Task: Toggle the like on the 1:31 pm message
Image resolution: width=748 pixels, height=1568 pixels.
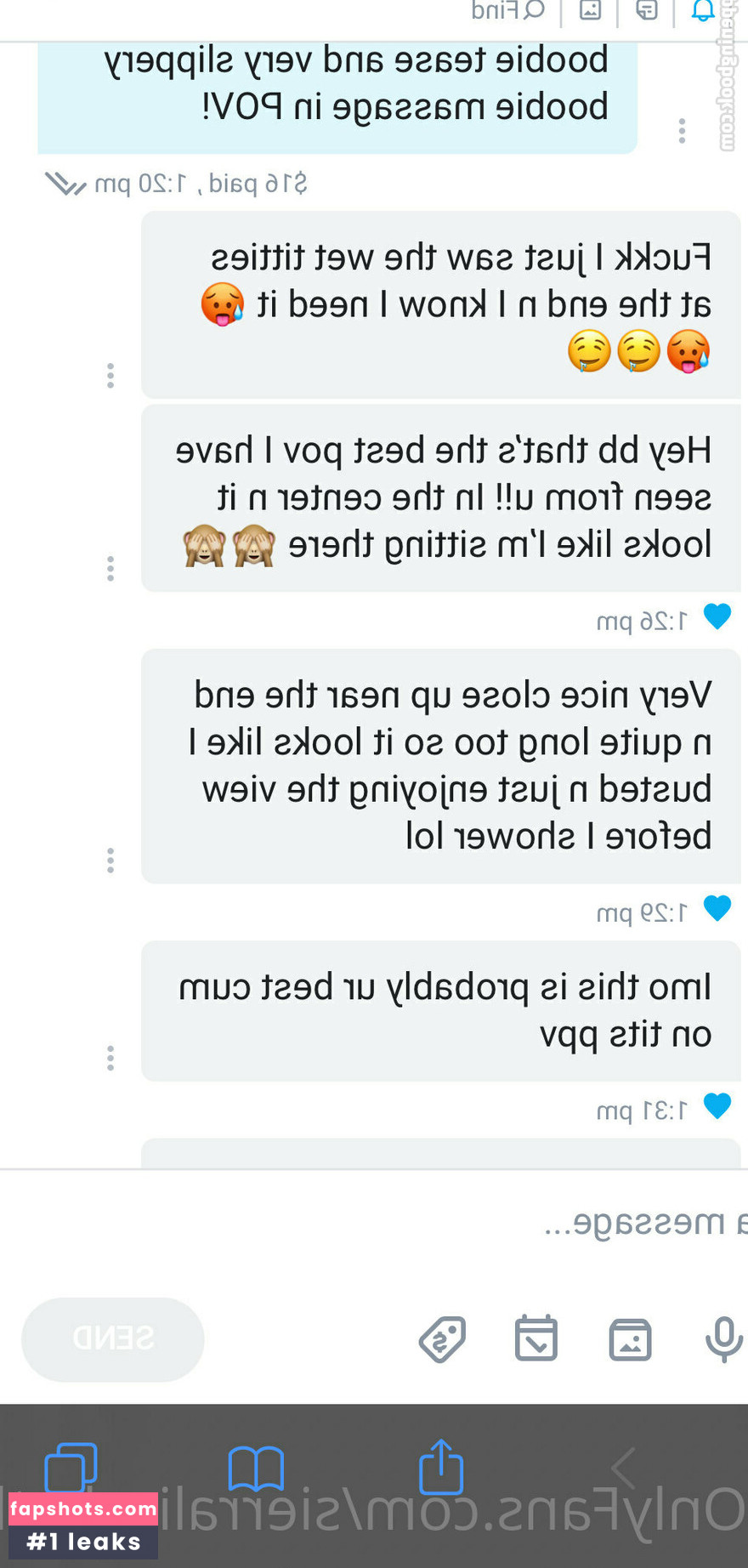Action: tap(717, 1105)
